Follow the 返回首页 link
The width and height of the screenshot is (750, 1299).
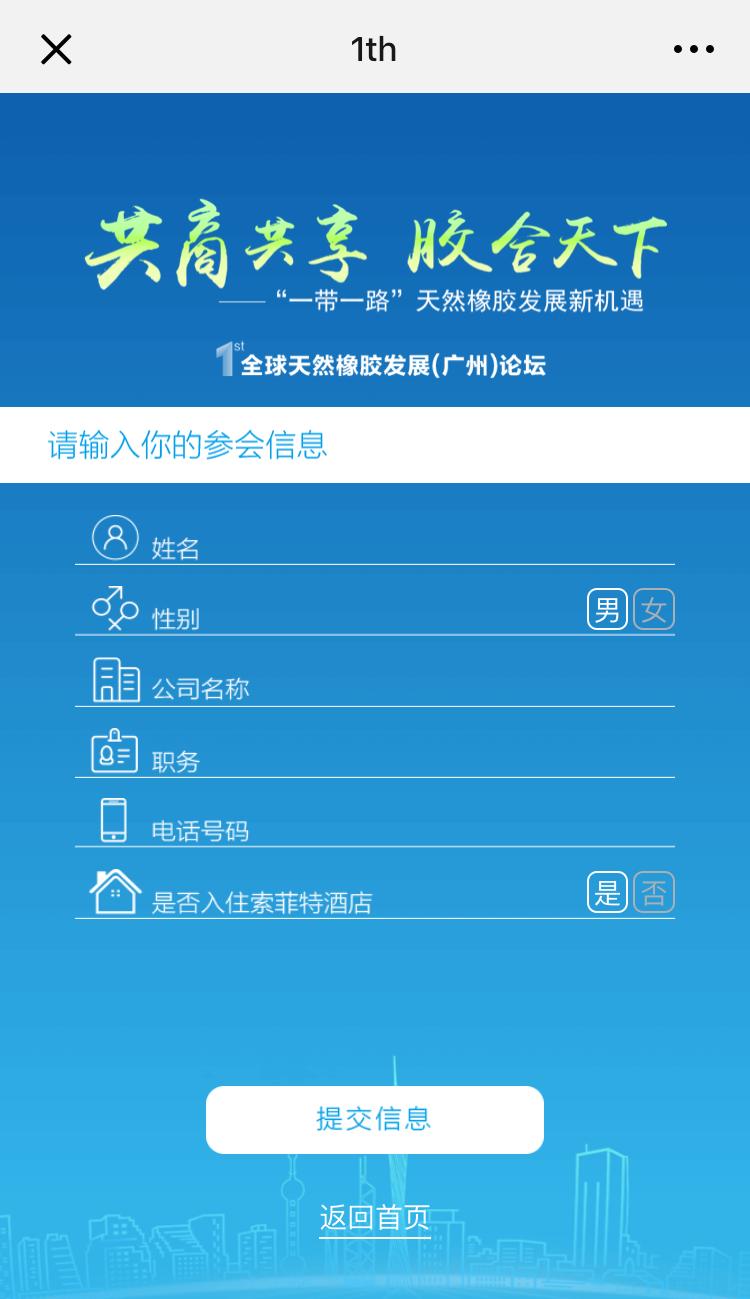[375, 1217]
